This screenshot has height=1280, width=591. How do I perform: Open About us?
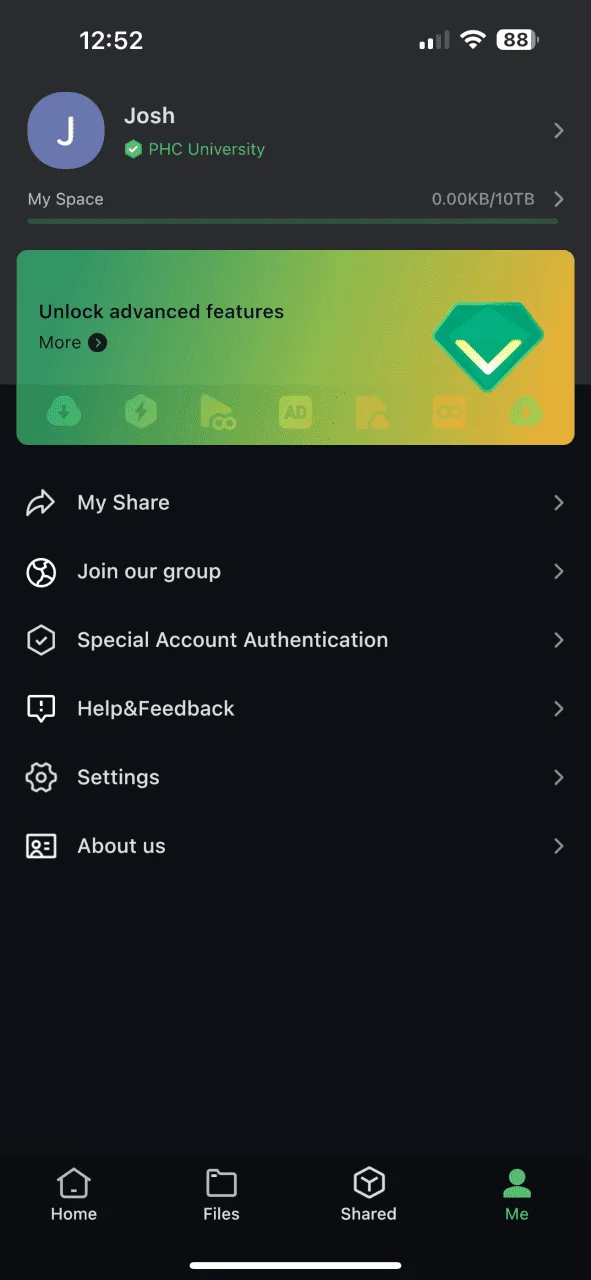coord(295,846)
